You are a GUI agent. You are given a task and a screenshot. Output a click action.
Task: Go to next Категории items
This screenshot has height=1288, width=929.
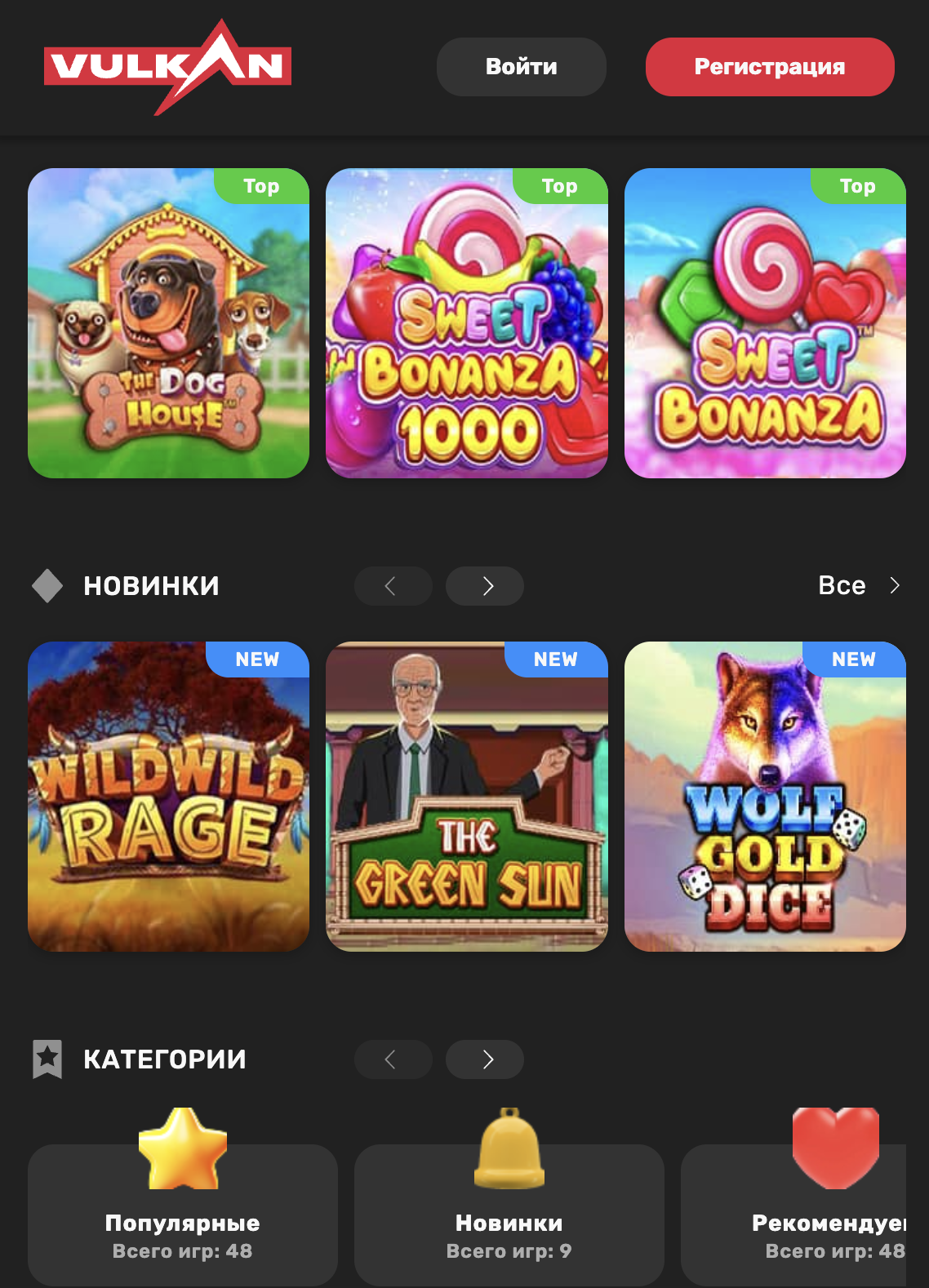pyautogui.click(x=485, y=1059)
